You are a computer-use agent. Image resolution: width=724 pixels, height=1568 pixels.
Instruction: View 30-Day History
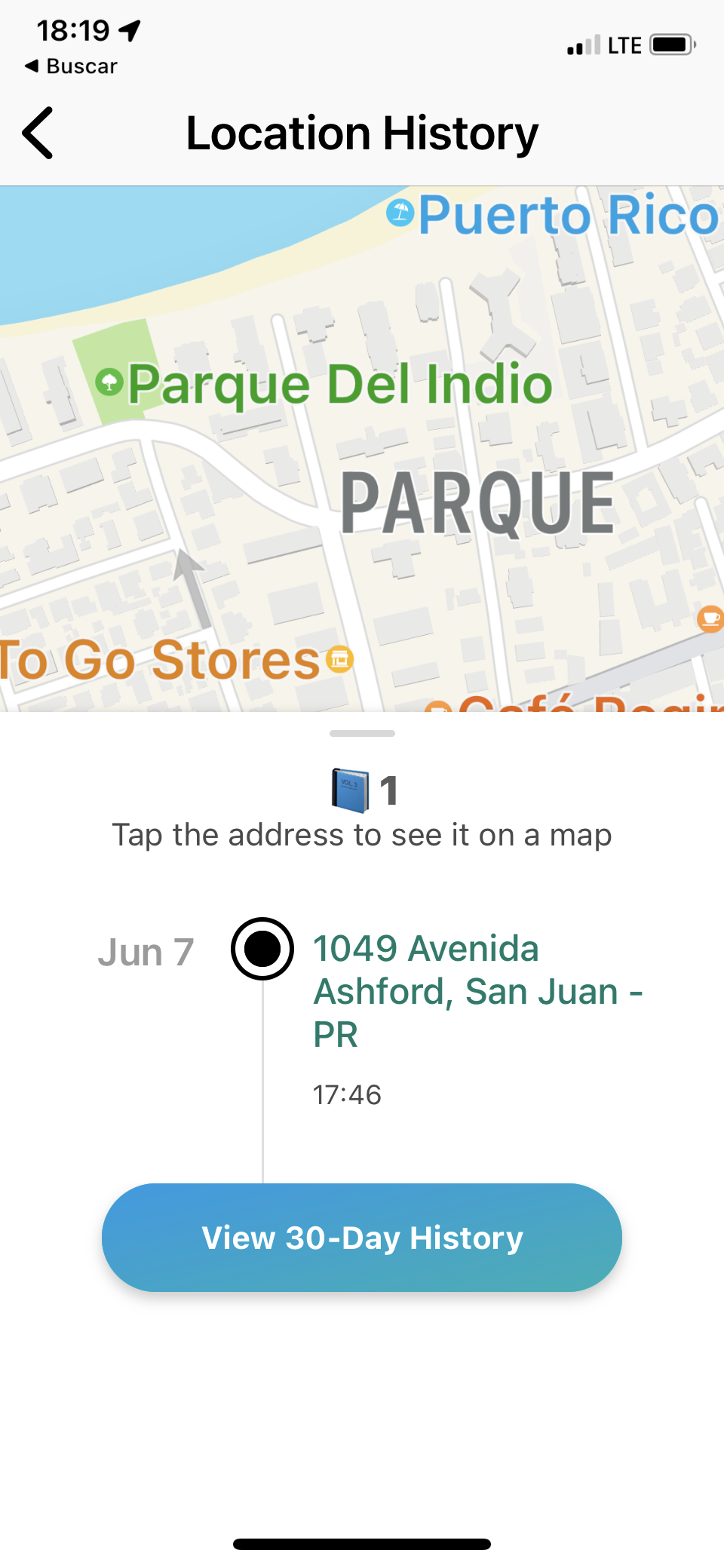pyautogui.click(x=362, y=1238)
